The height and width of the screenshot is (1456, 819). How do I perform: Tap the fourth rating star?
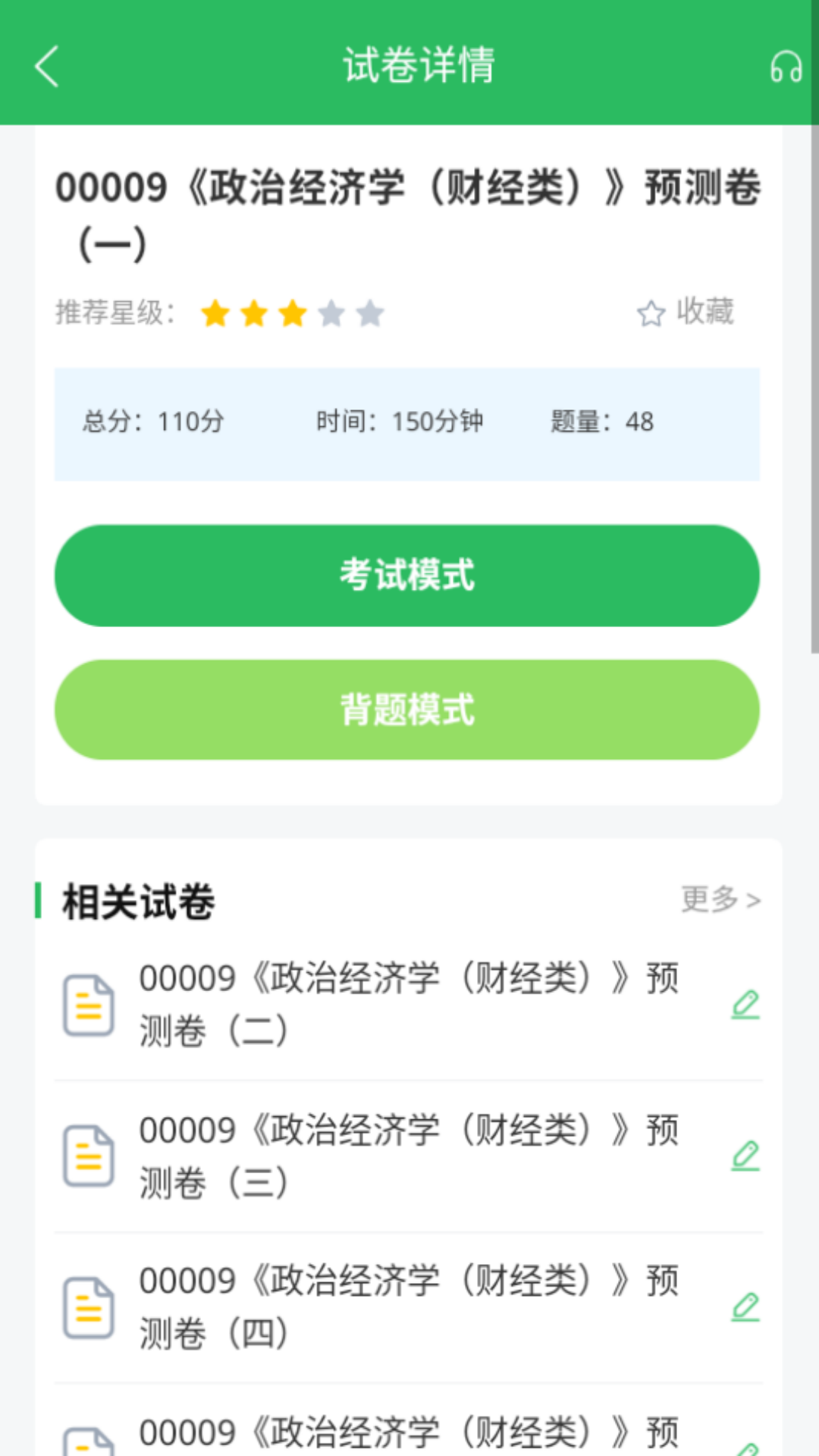pos(330,312)
